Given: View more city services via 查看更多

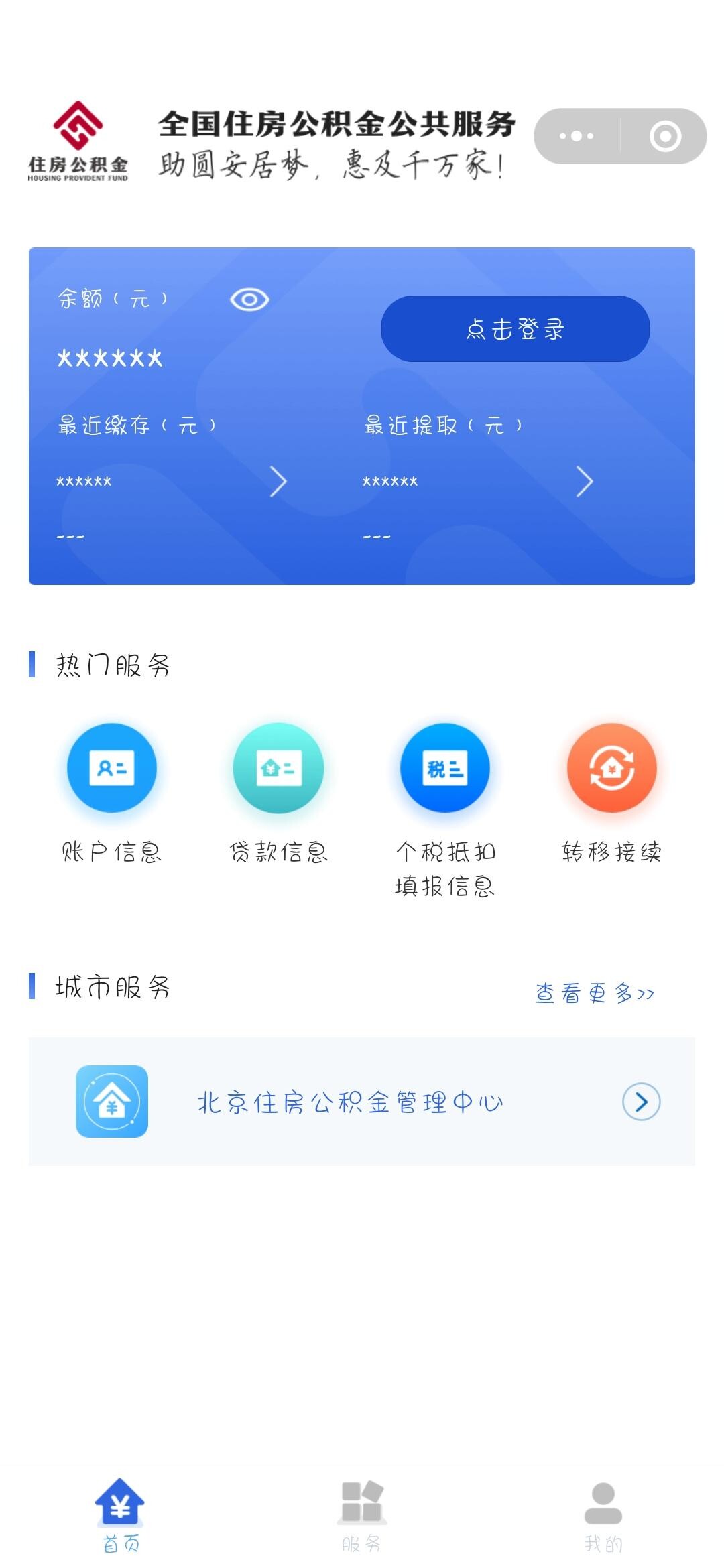Looking at the screenshot, I should (x=594, y=993).
